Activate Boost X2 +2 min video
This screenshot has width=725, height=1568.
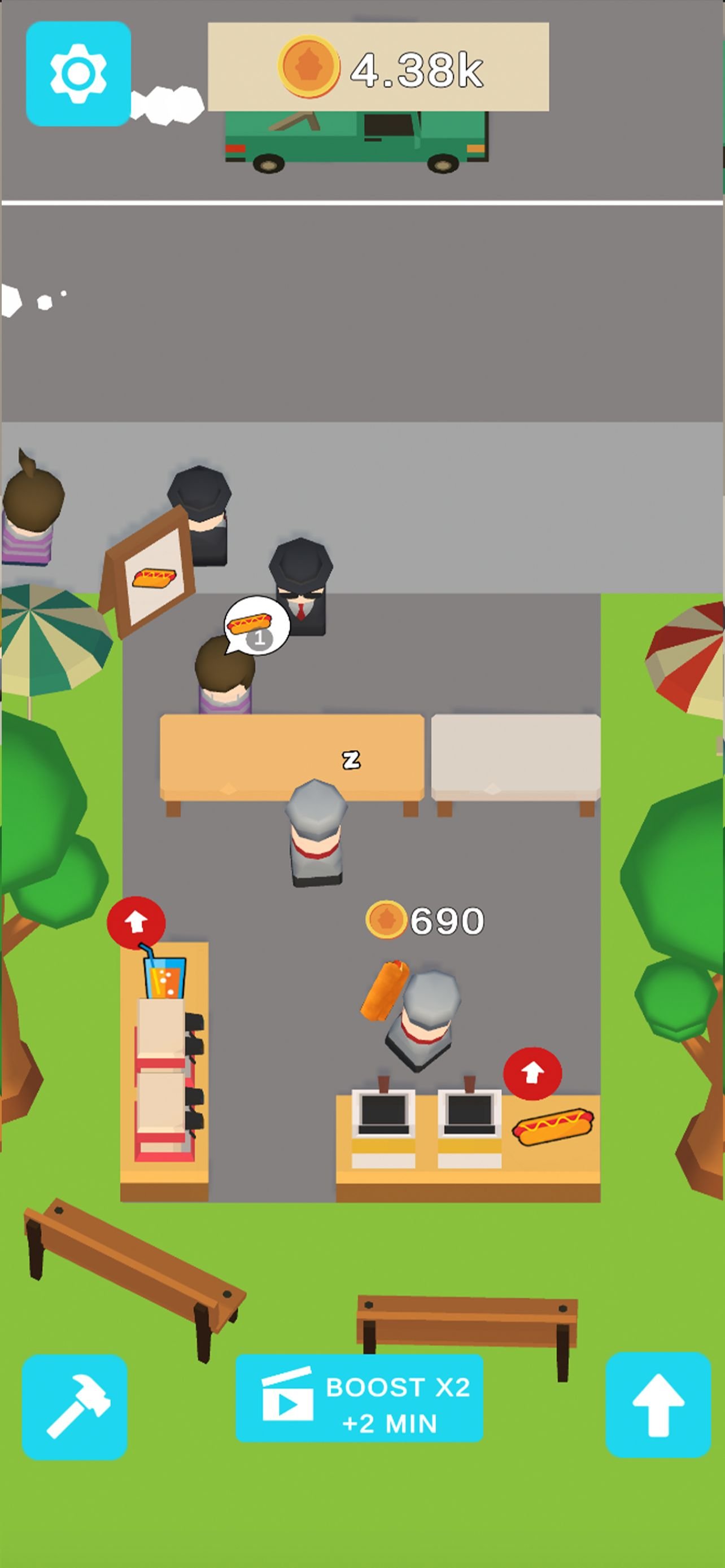pyautogui.click(x=359, y=1398)
